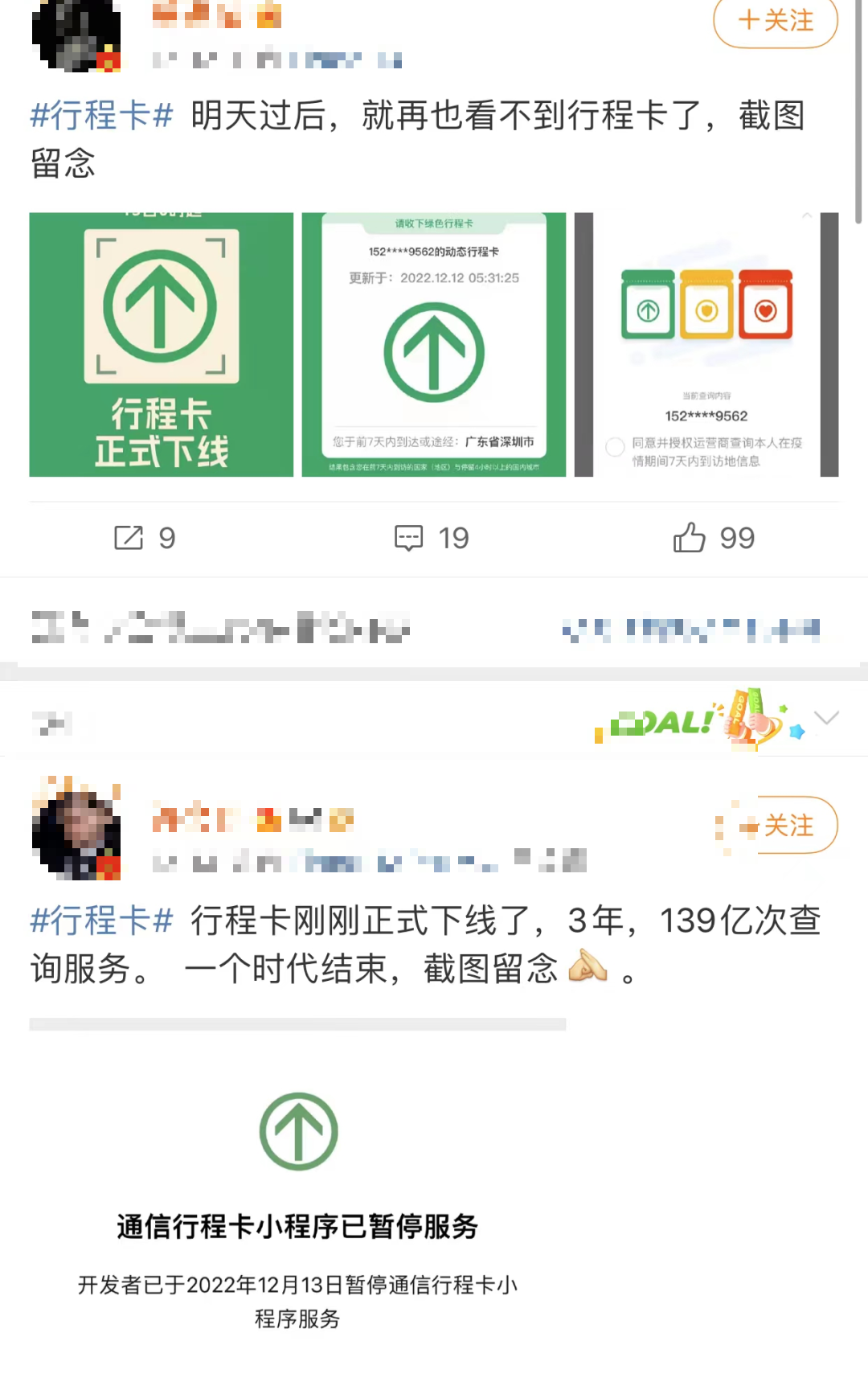View the 通信行程卡小程序已暂停服务 screenshot image
The height and width of the screenshot is (1378, 868).
298,1190
